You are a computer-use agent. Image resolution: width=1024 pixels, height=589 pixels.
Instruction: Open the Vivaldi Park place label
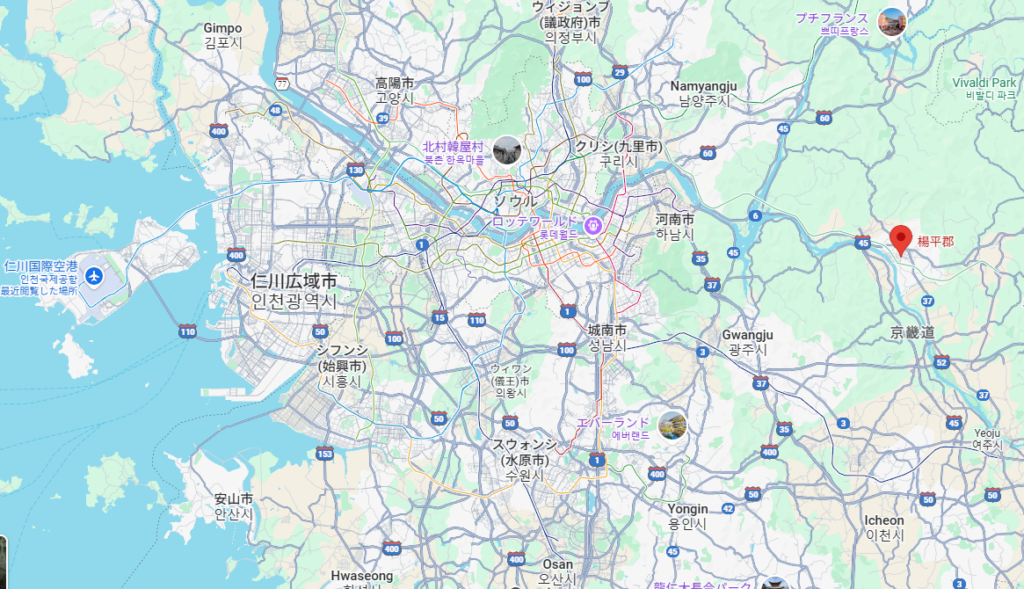983,80
